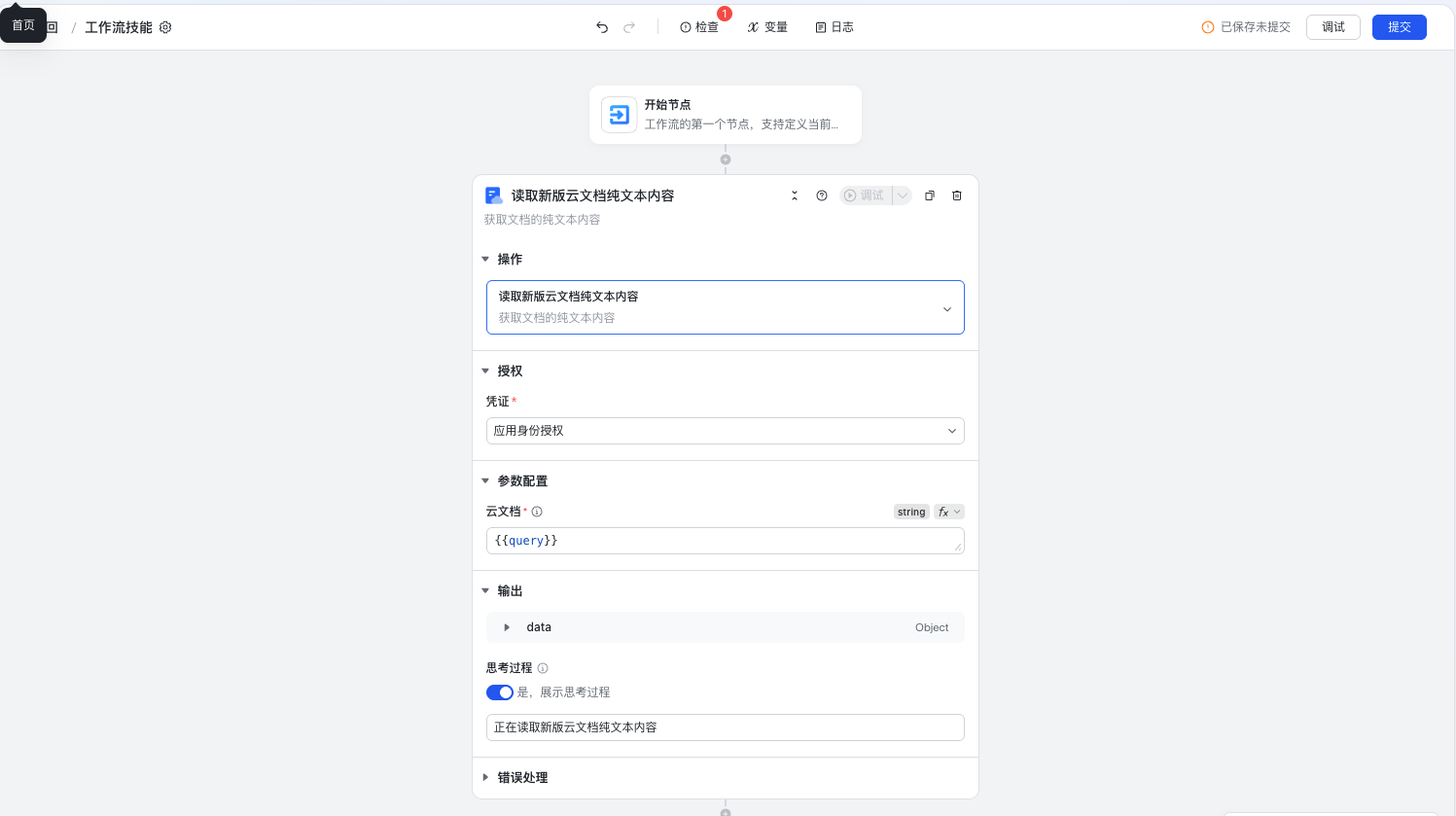The image size is (1456, 816).
Task: Change 云文档 input mode via fx
Action: point(948,512)
